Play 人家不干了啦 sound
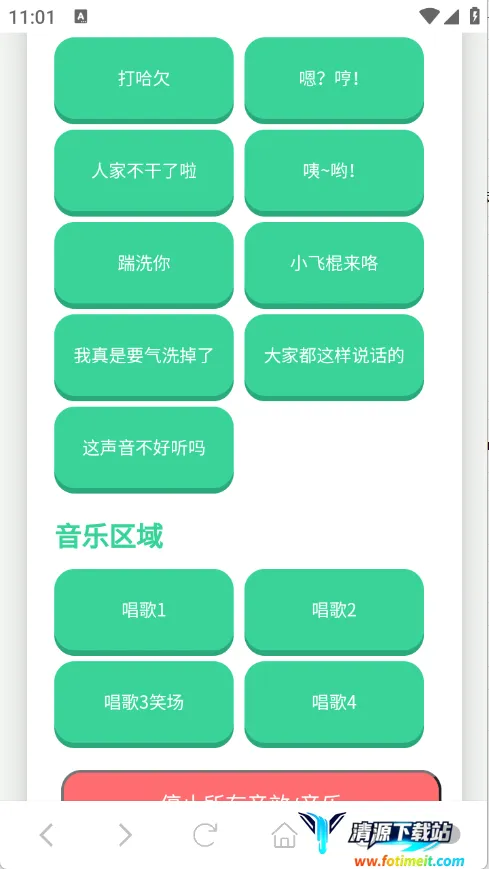The height and width of the screenshot is (869, 489). click(144, 172)
